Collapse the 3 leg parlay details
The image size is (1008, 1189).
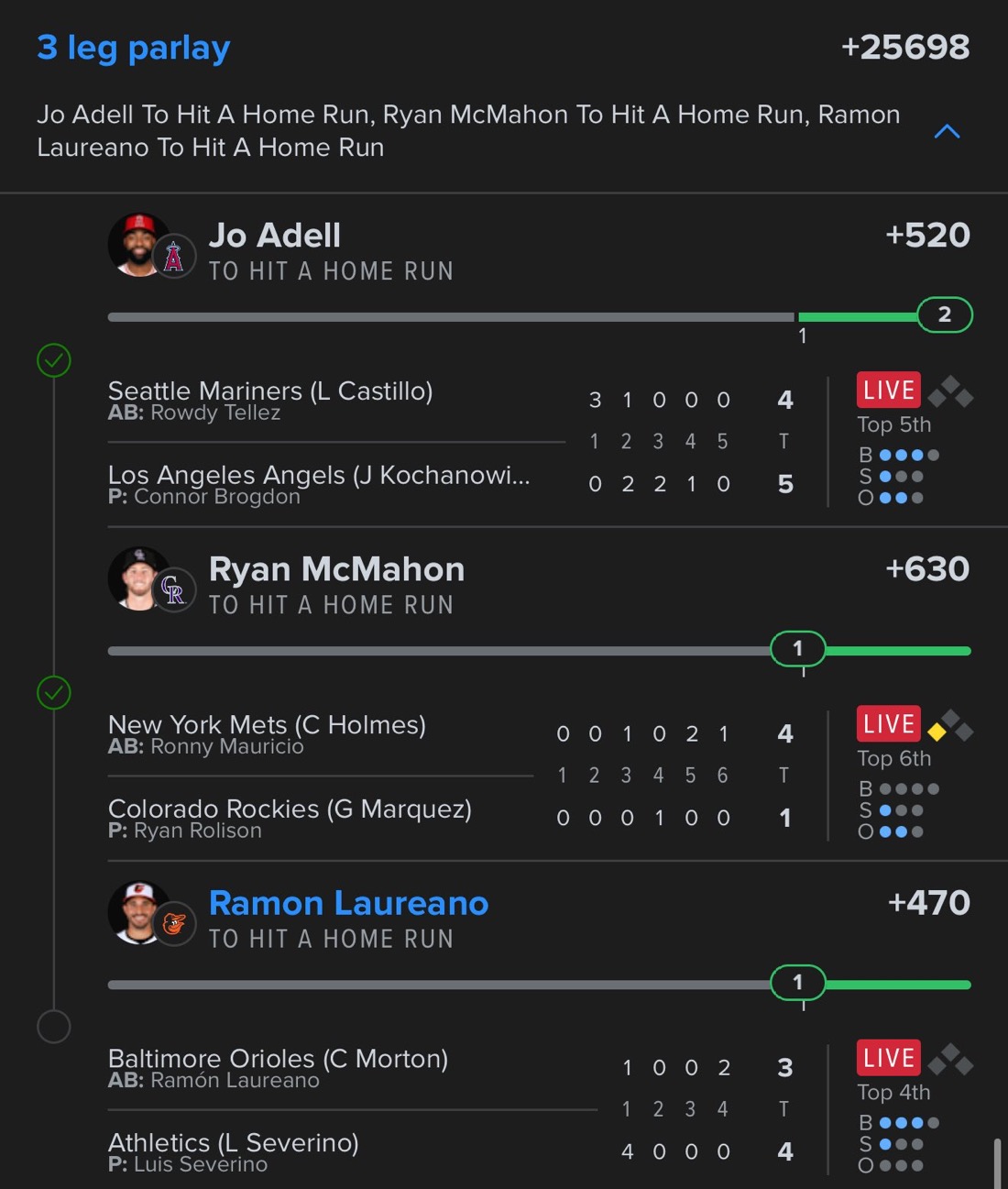pyautogui.click(x=946, y=132)
